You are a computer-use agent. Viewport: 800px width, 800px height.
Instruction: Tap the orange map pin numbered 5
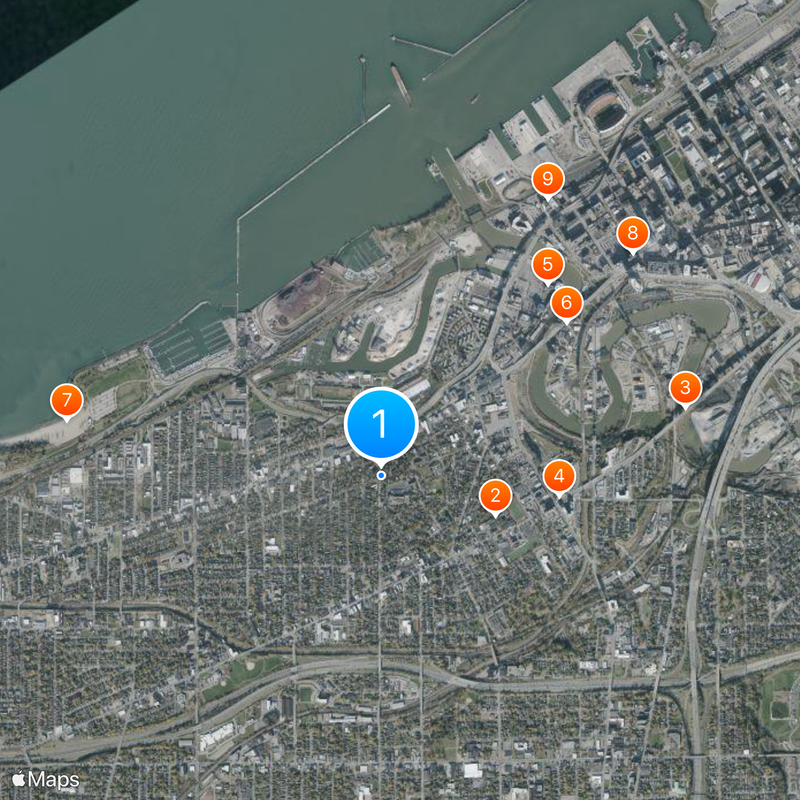(547, 264)
